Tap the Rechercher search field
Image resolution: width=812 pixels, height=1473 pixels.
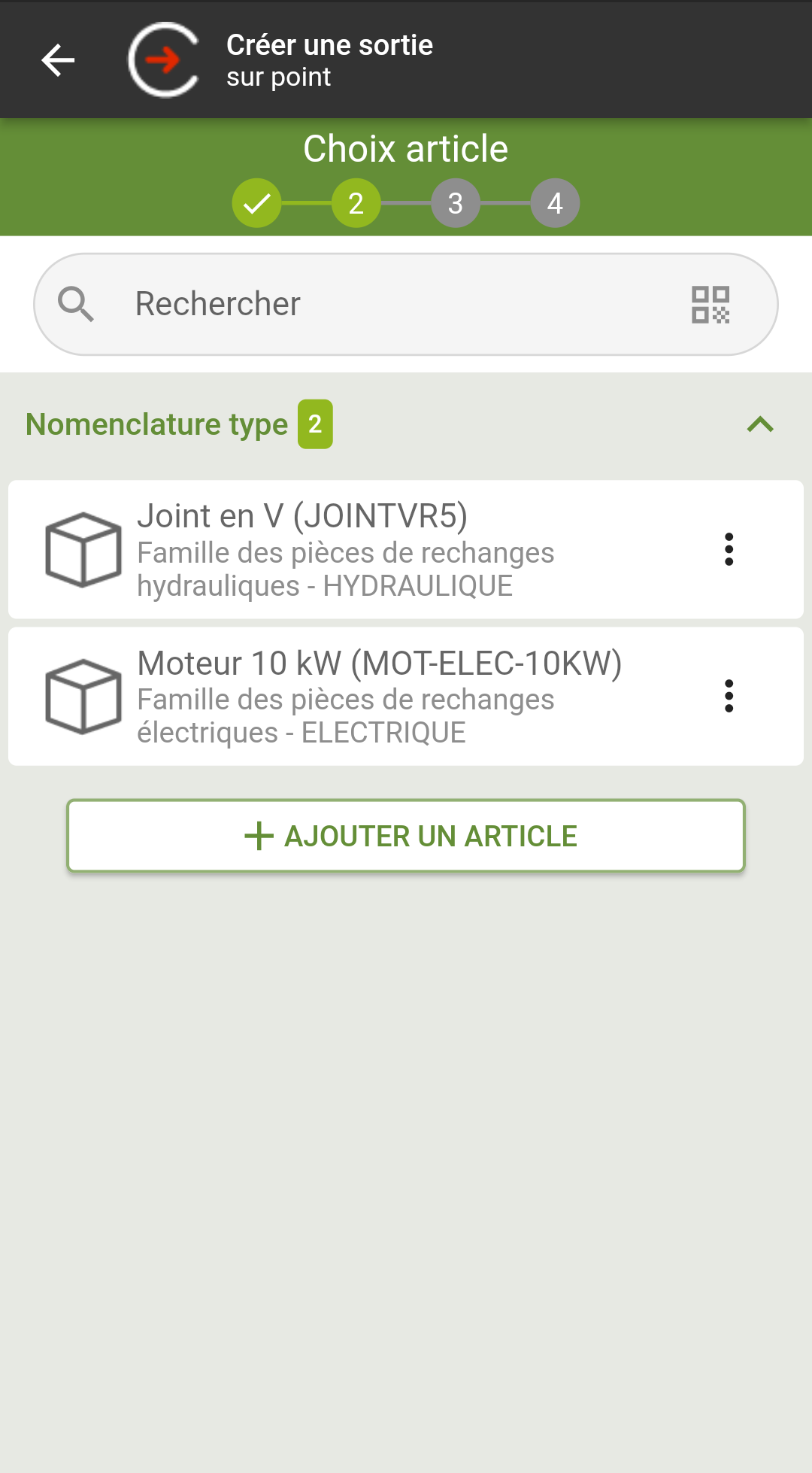coord(405,304)
